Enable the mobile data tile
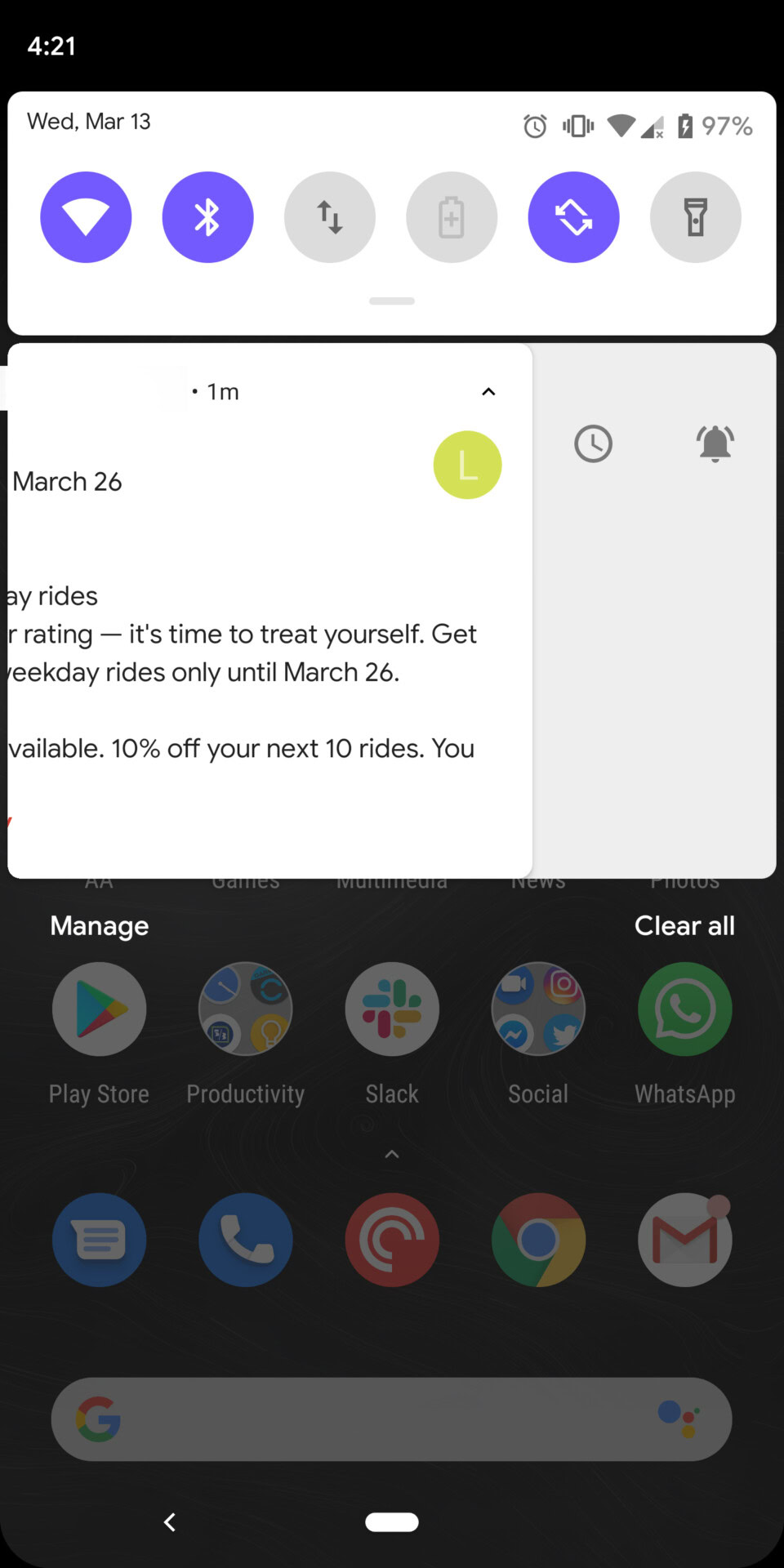Screen dimensions: 784x1568 330,217
